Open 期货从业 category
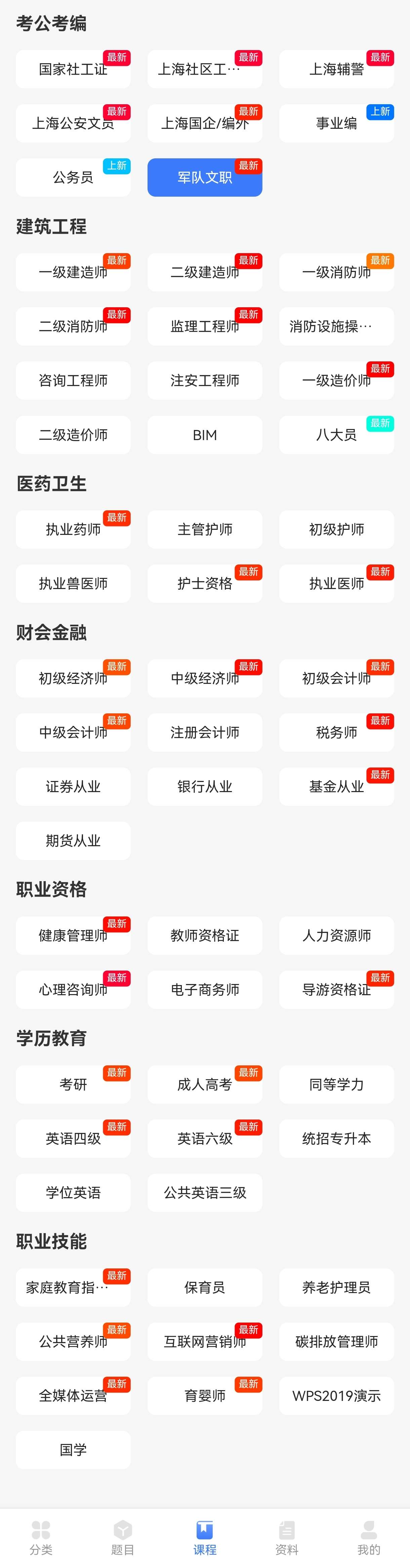This screenshot has width=410, height=1568. pyautogui.click(x=73, y=840)
